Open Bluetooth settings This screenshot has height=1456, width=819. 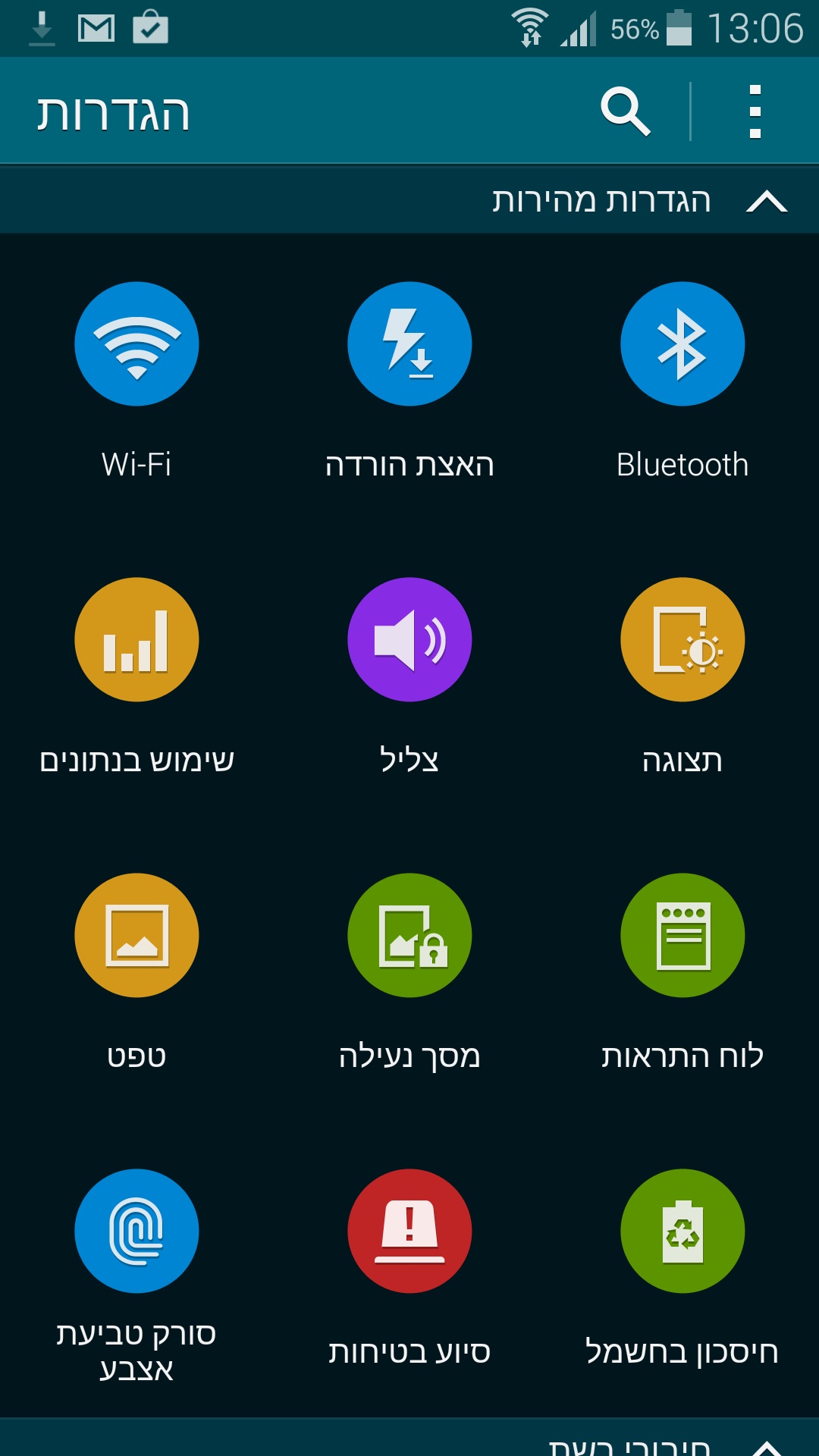[682, 344]
